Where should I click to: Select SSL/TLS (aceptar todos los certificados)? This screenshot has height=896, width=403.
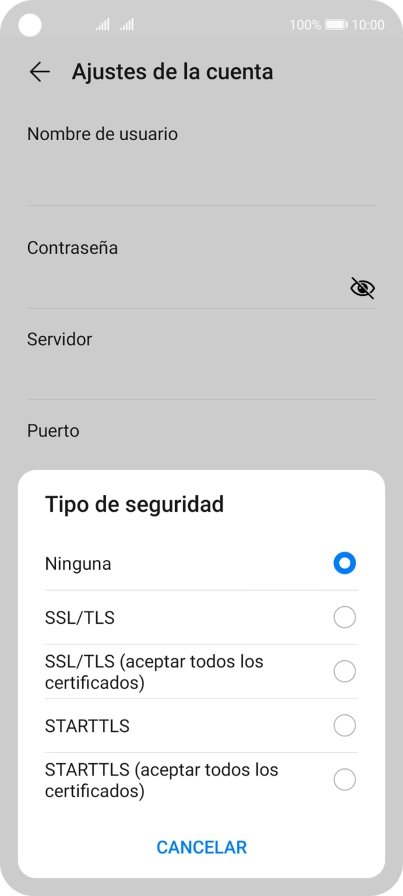201,671
